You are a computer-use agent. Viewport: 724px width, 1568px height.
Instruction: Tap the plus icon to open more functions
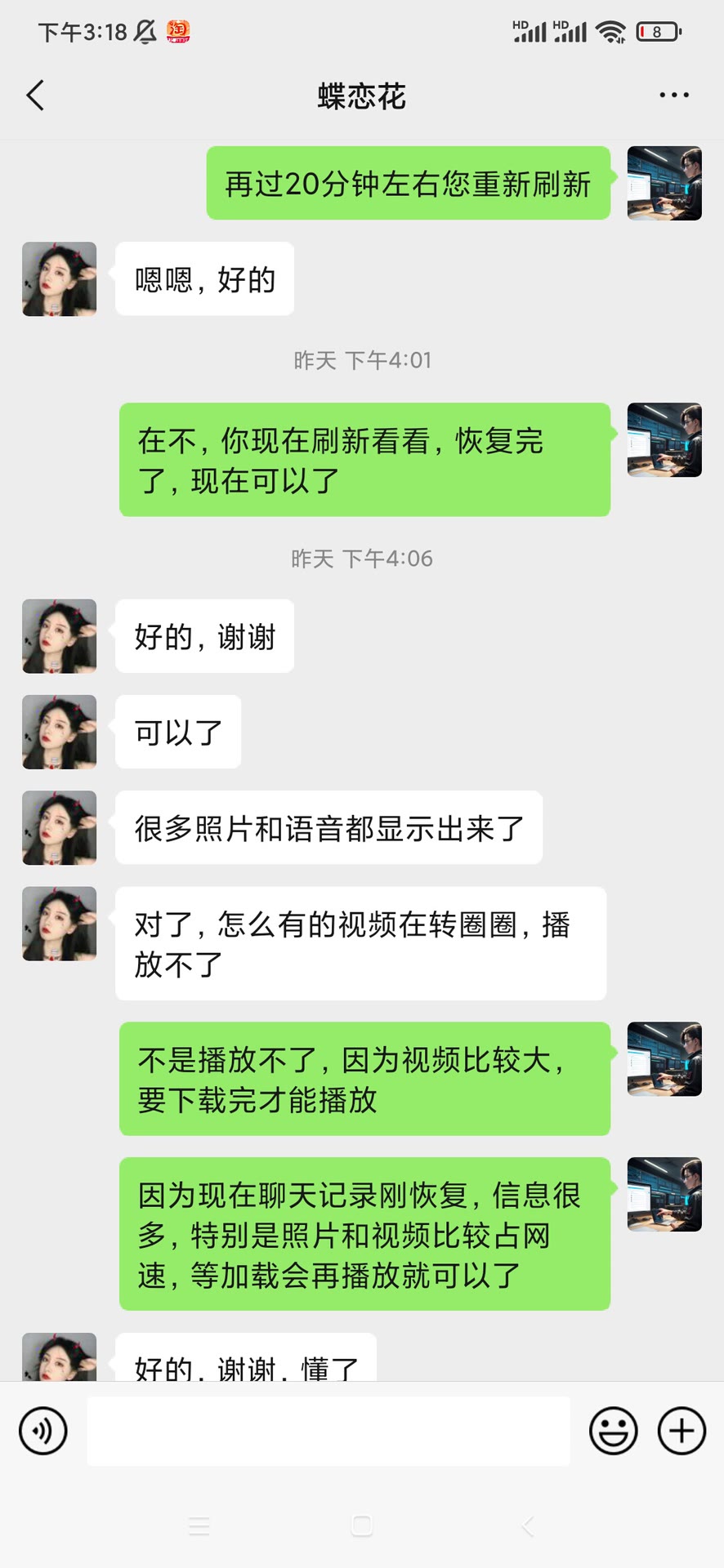680,1432
